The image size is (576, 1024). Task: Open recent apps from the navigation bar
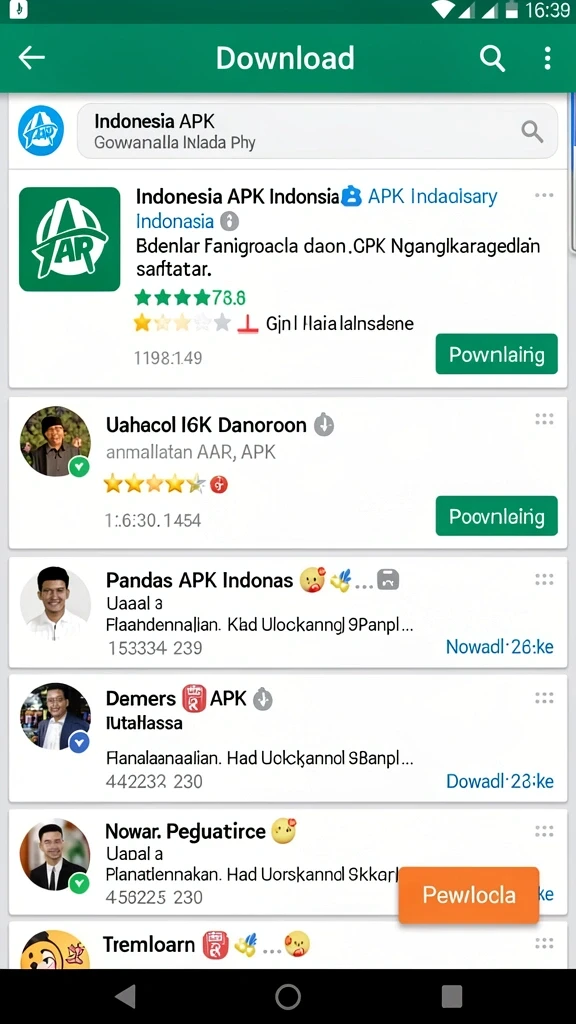[x=452, y=997]
